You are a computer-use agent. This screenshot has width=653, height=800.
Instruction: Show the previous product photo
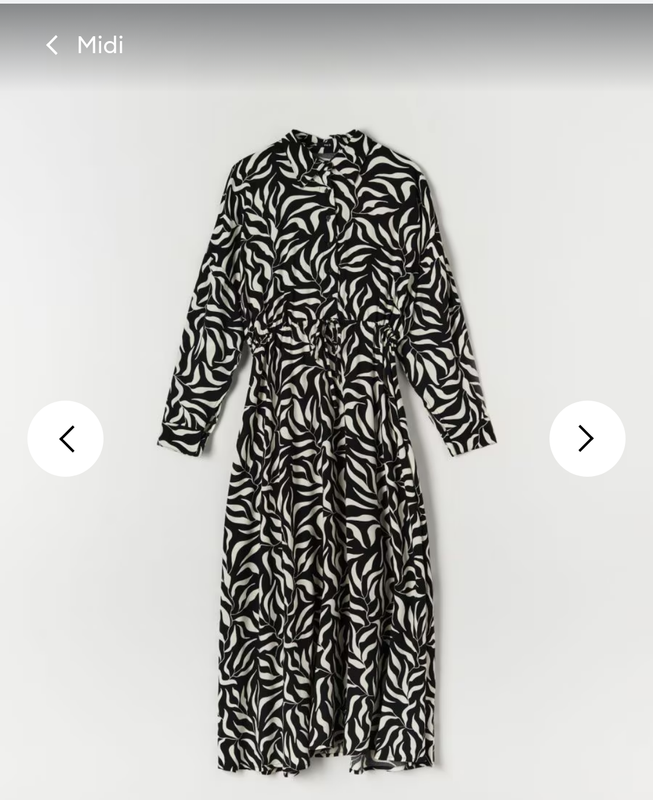coord(65,438)
